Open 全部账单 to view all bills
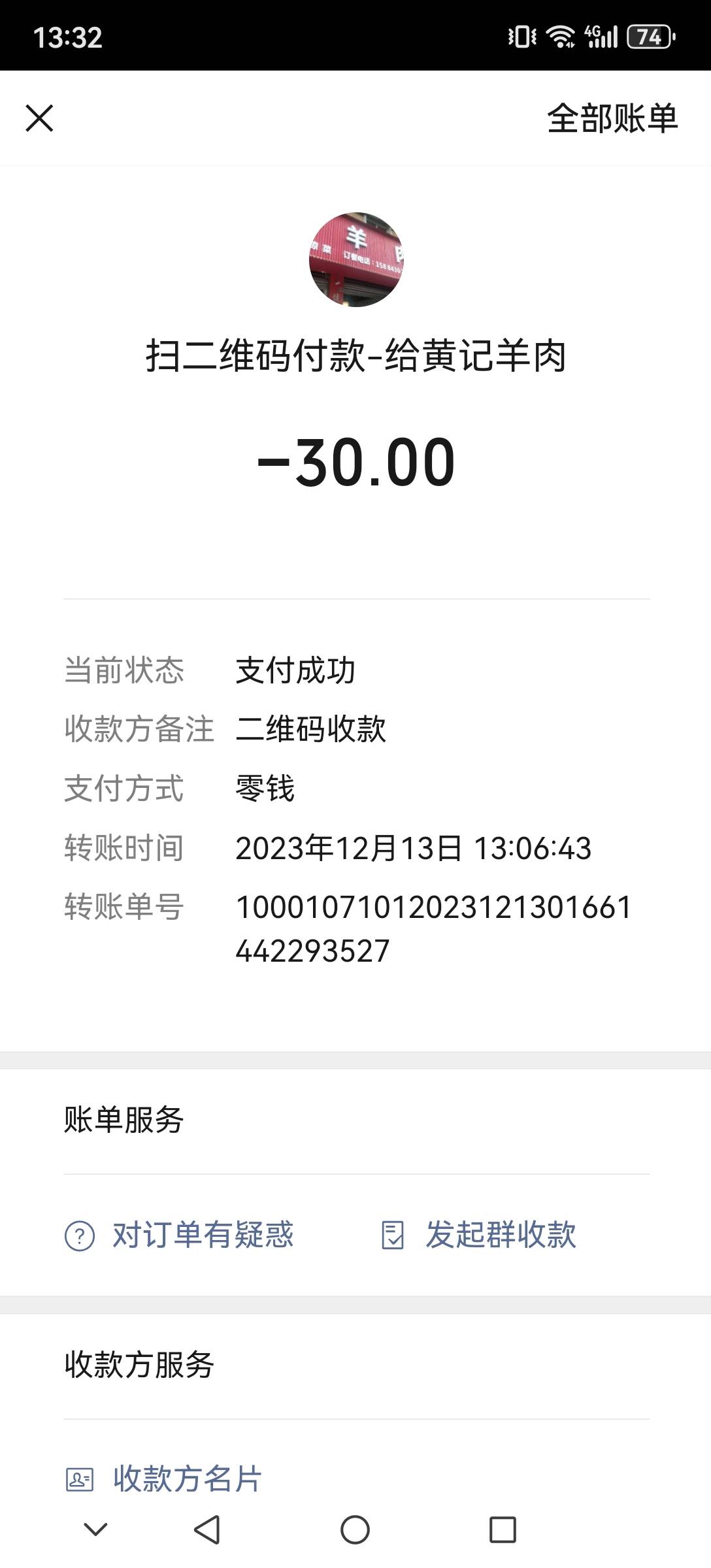The width and height of the screenshot is (711, 1568). coord(612,119)
